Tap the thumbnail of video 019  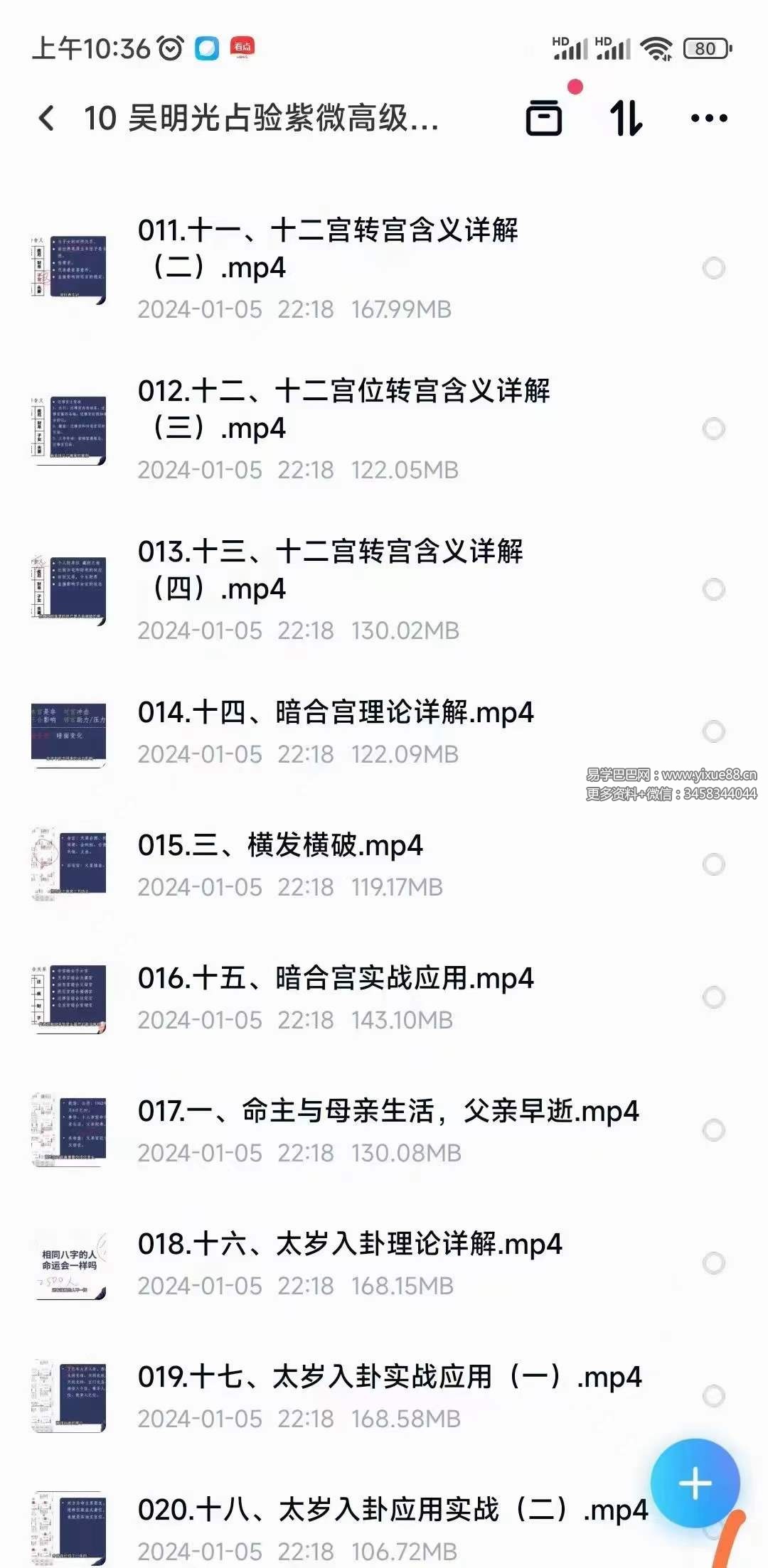pos(69,1396)
